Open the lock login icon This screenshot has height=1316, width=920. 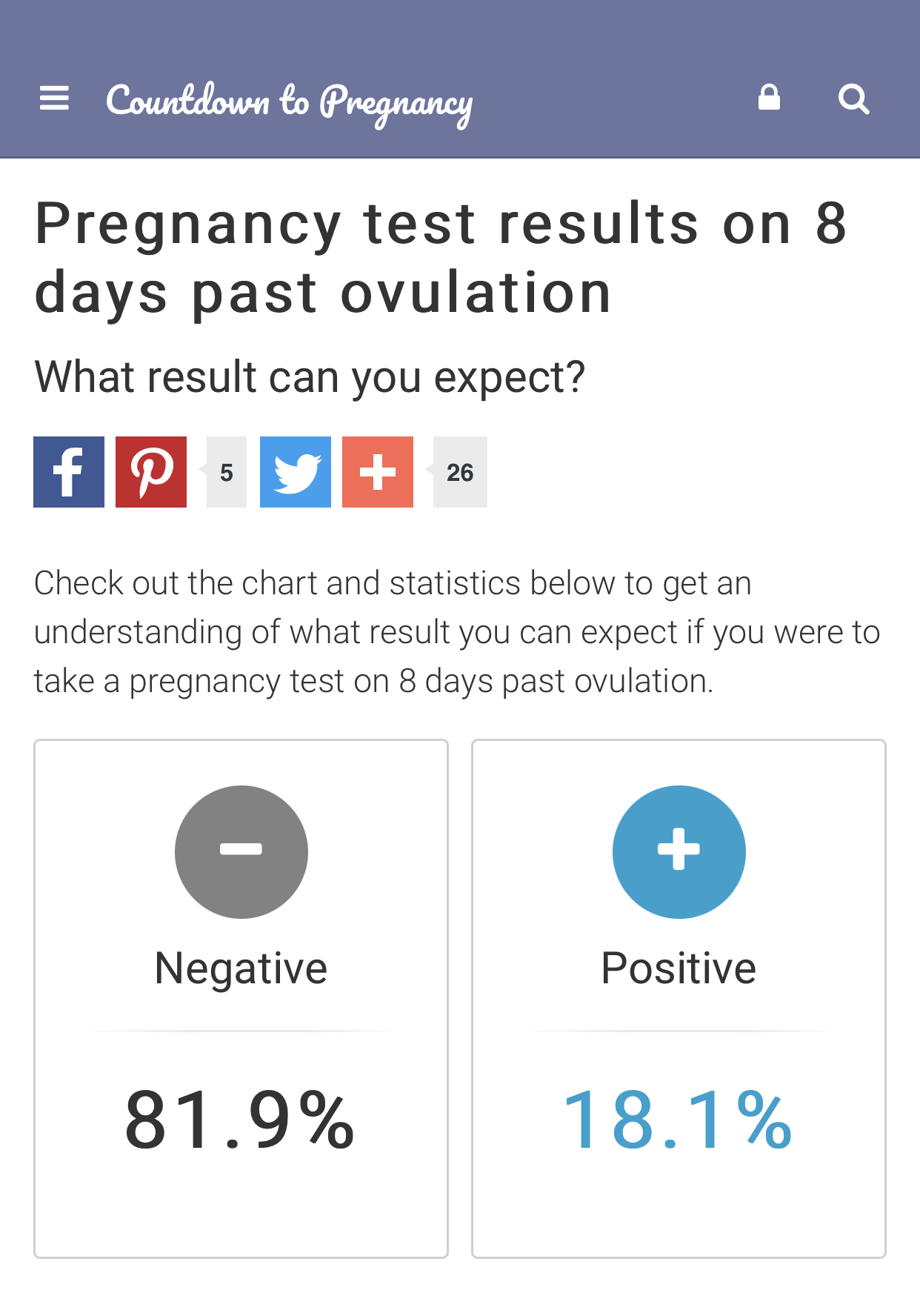(769, 97)
